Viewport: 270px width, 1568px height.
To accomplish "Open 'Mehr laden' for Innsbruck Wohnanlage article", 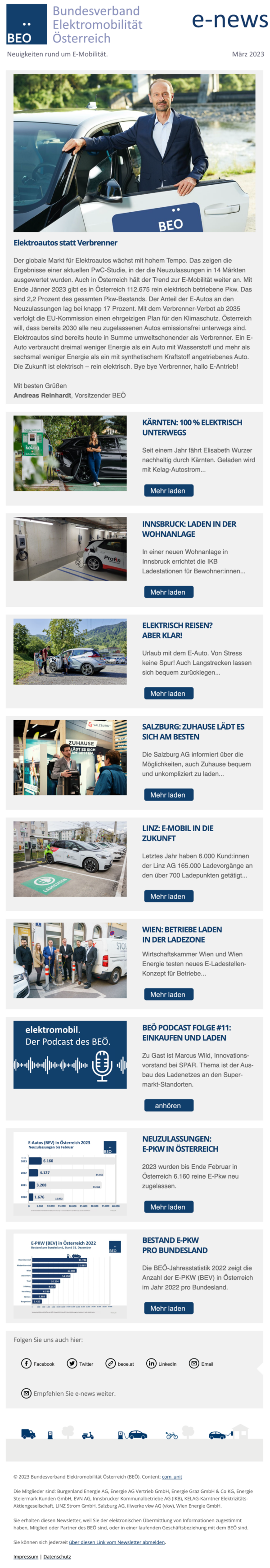I will [x=168, y=592].
